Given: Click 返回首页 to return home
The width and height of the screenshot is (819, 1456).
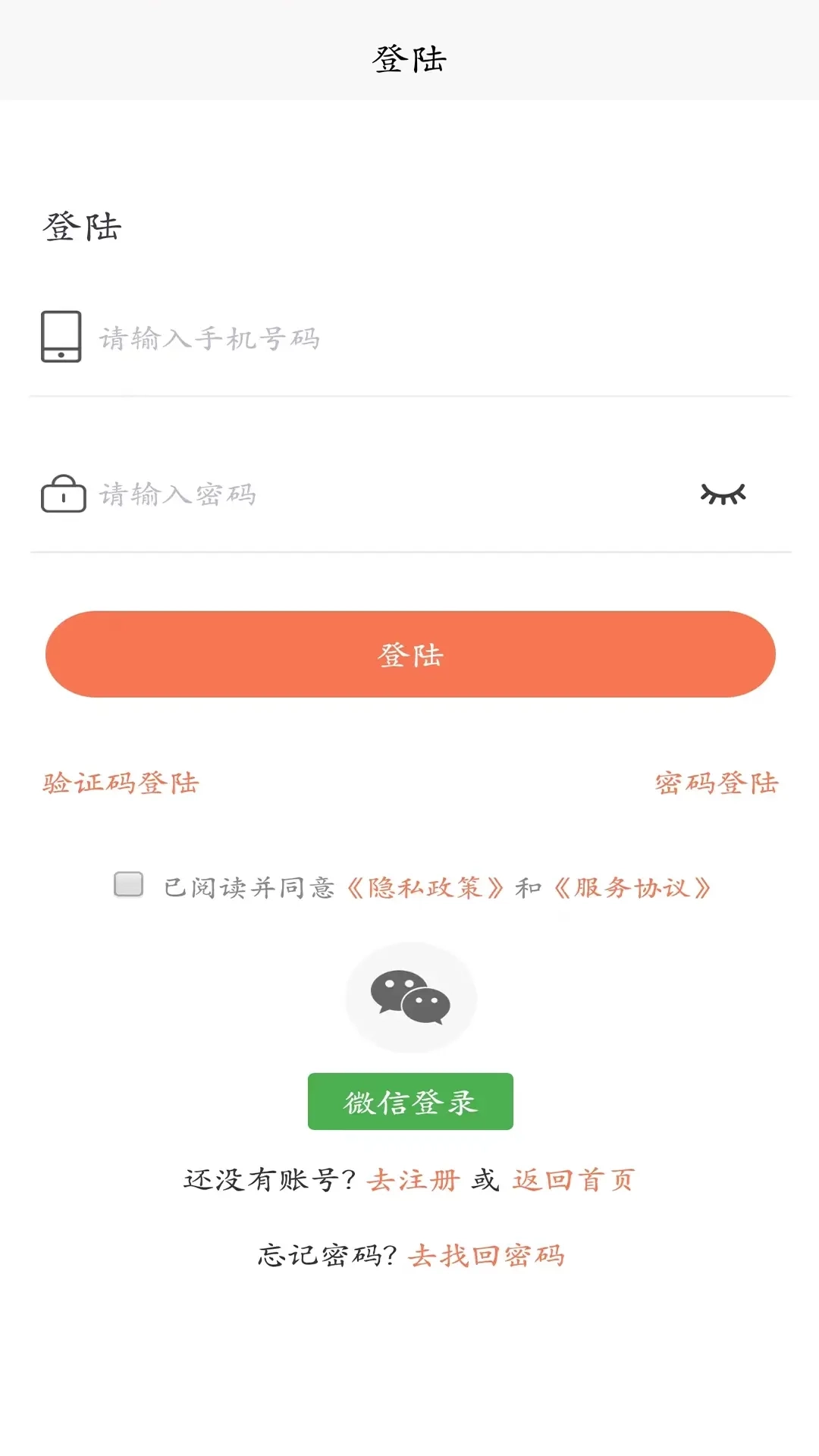Looking at the screenshot, I should [x=574, y=1180].
